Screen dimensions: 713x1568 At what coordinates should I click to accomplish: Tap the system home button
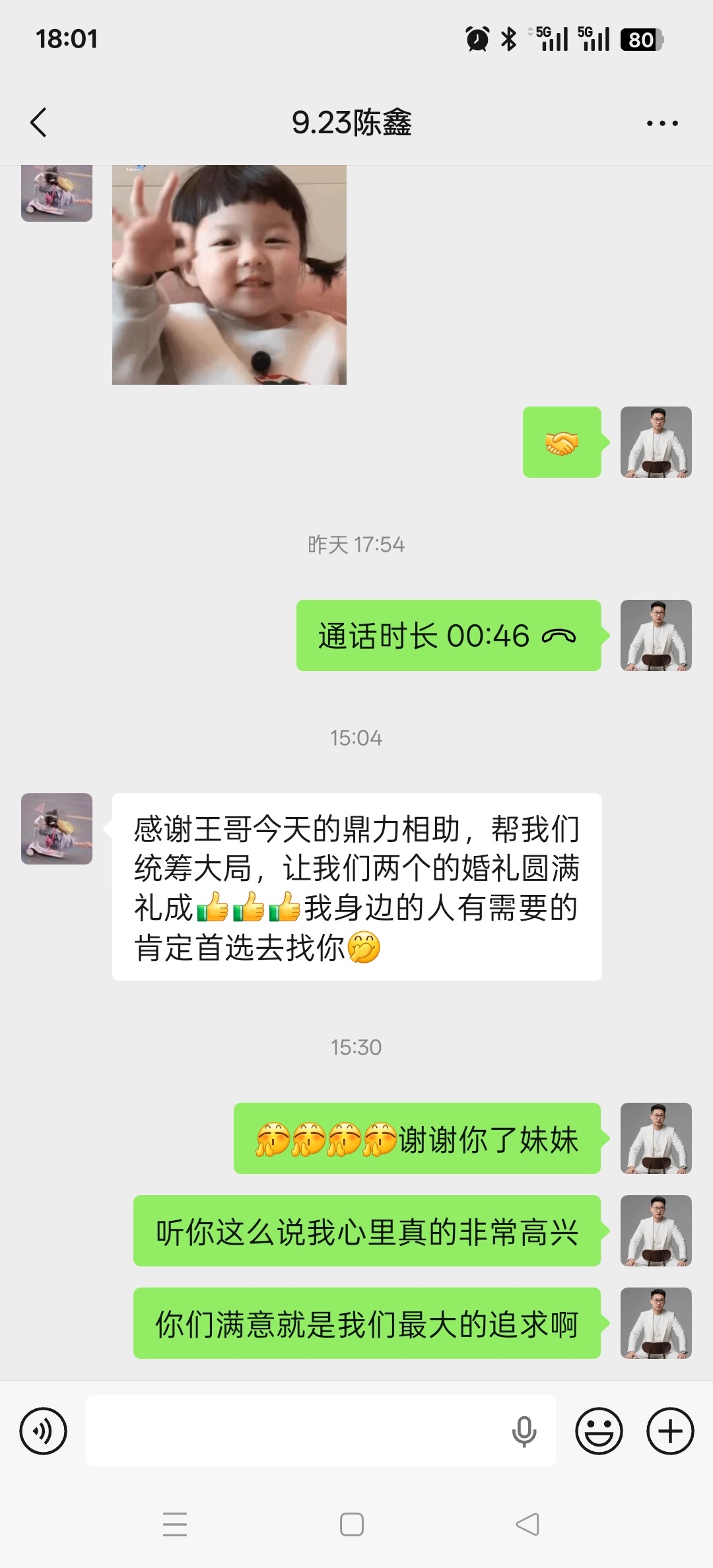pyautogui.click(x=352, y=1524)
